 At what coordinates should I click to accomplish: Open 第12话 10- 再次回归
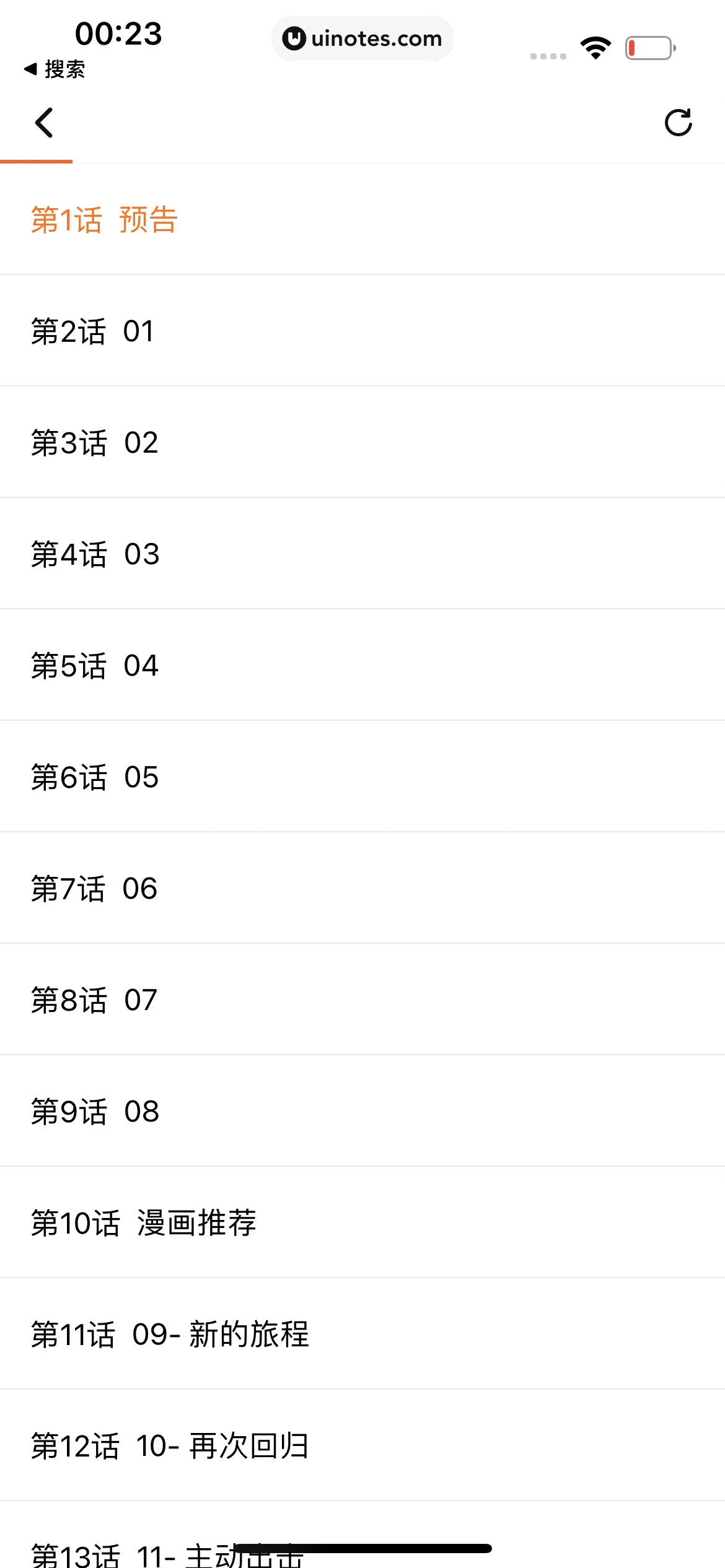click(x=170, y=1446)
